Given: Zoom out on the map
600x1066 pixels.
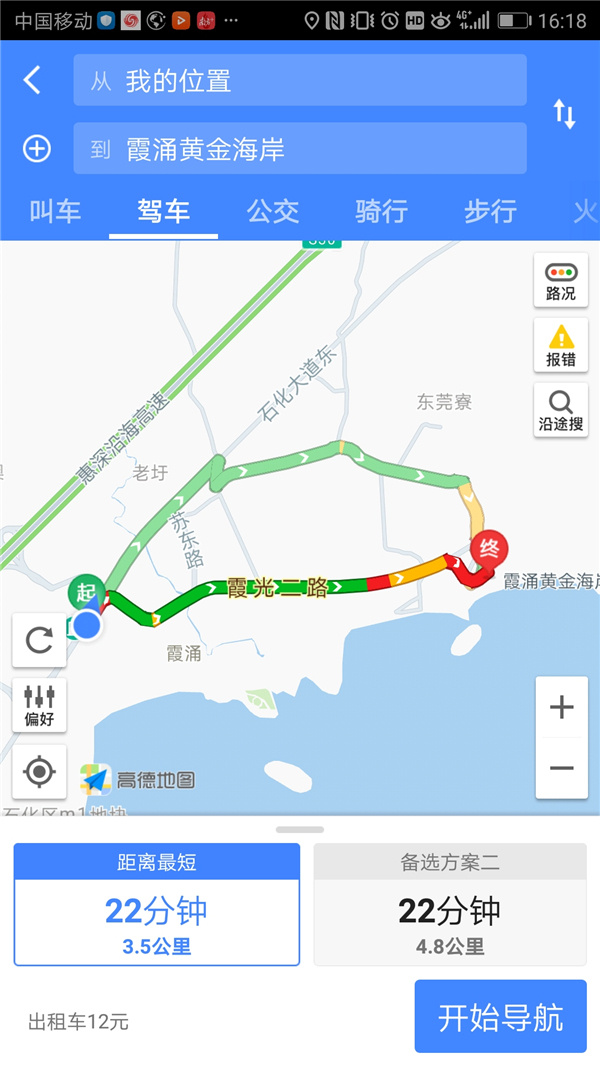Looking at the screenshot, I should coord(561,768).
